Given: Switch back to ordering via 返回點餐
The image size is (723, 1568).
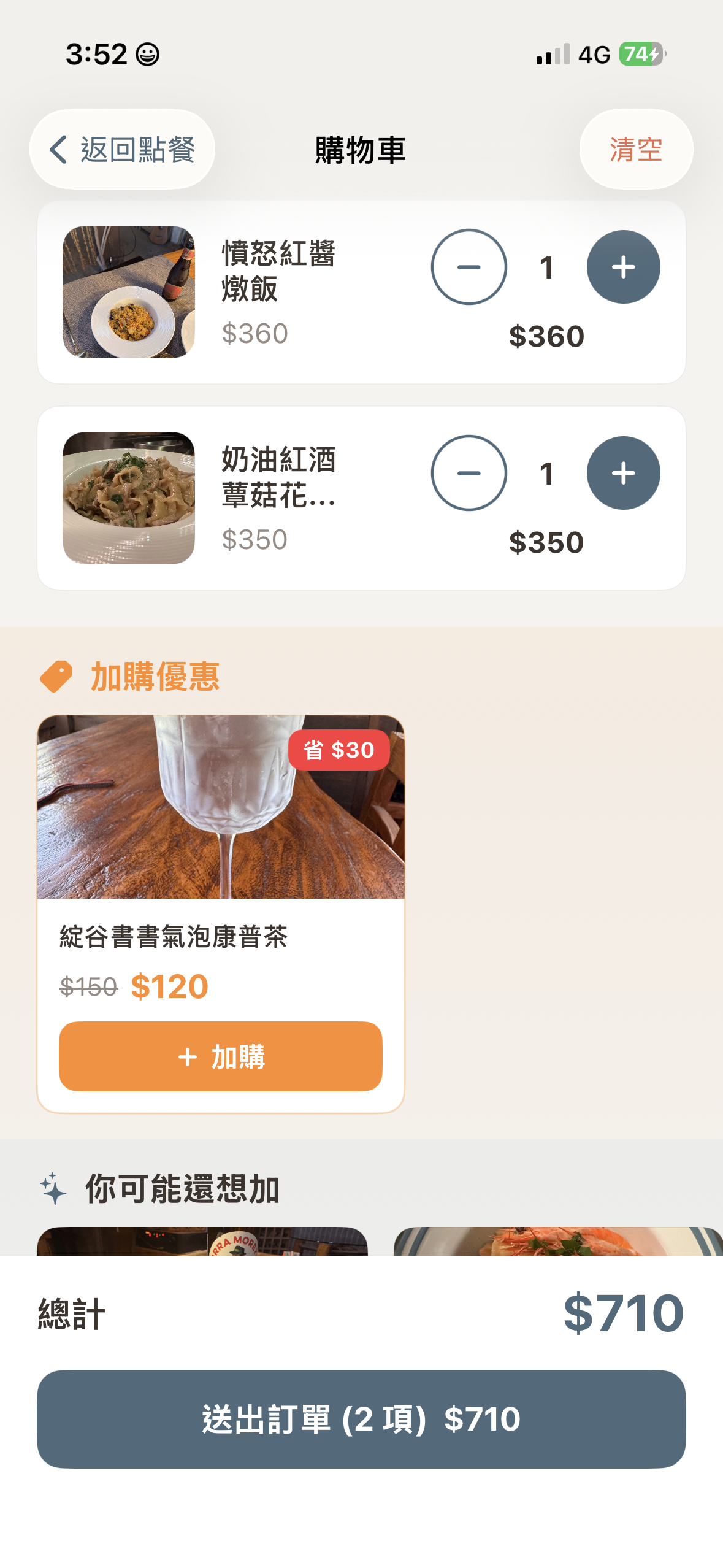Looking at the screenshot, I should coord(121,149).
